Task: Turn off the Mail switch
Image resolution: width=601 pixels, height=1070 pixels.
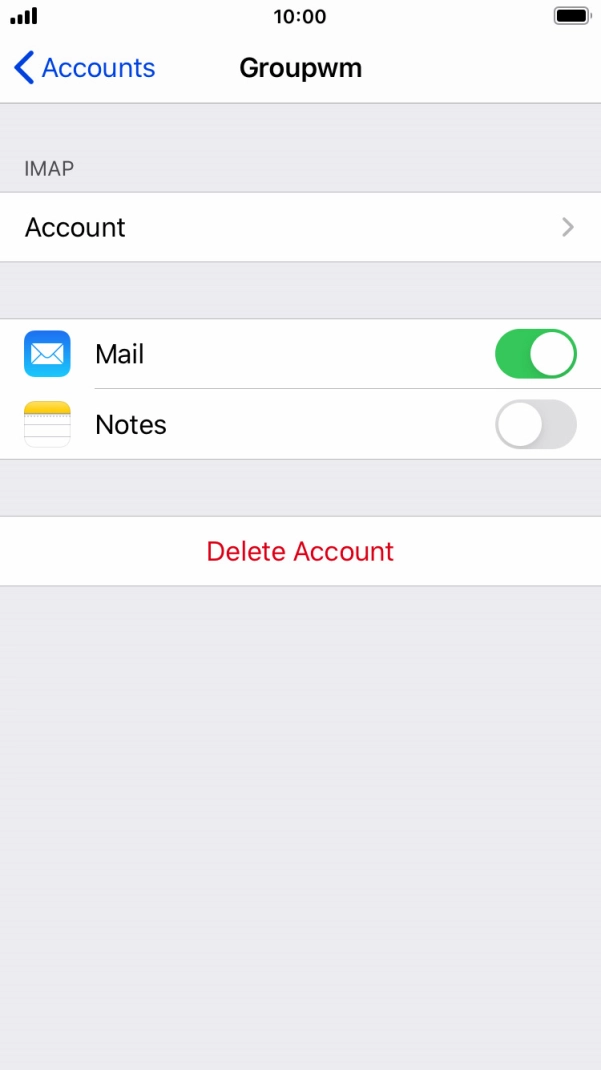Action: pos(535,354)
